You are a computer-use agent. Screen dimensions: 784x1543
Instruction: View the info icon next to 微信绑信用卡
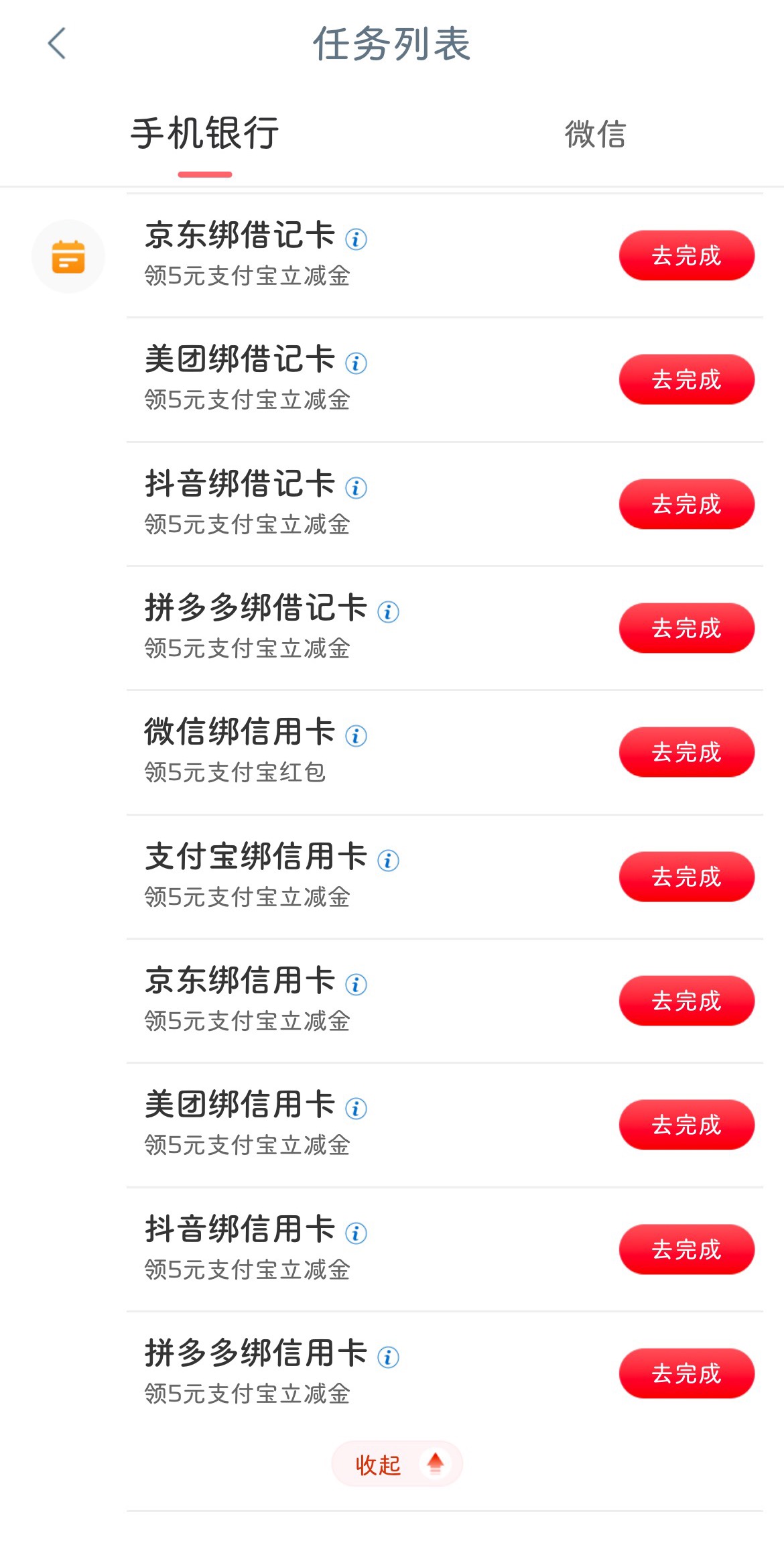point(356,736)
